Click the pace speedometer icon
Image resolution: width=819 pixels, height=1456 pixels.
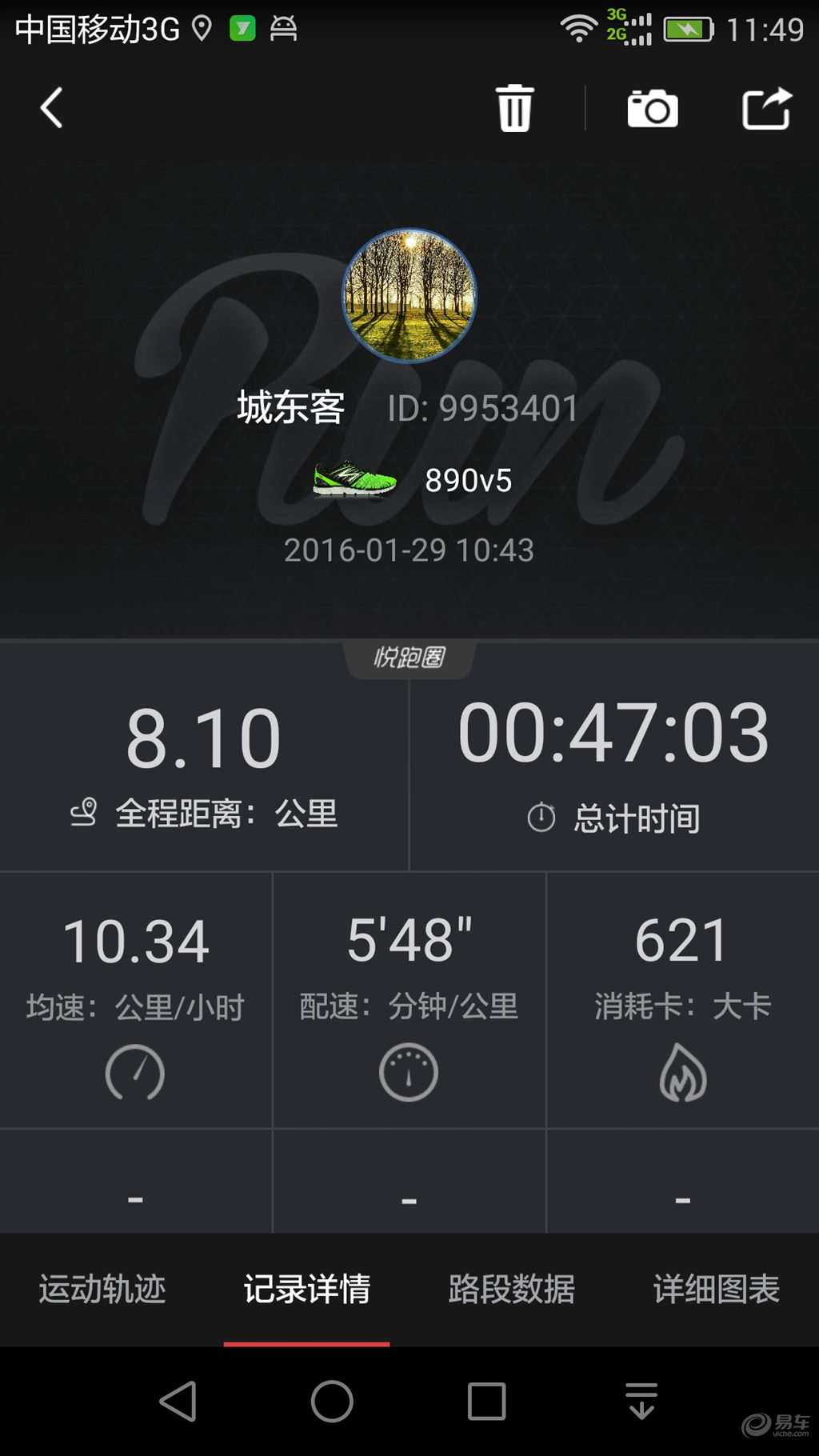(409, 1074)
